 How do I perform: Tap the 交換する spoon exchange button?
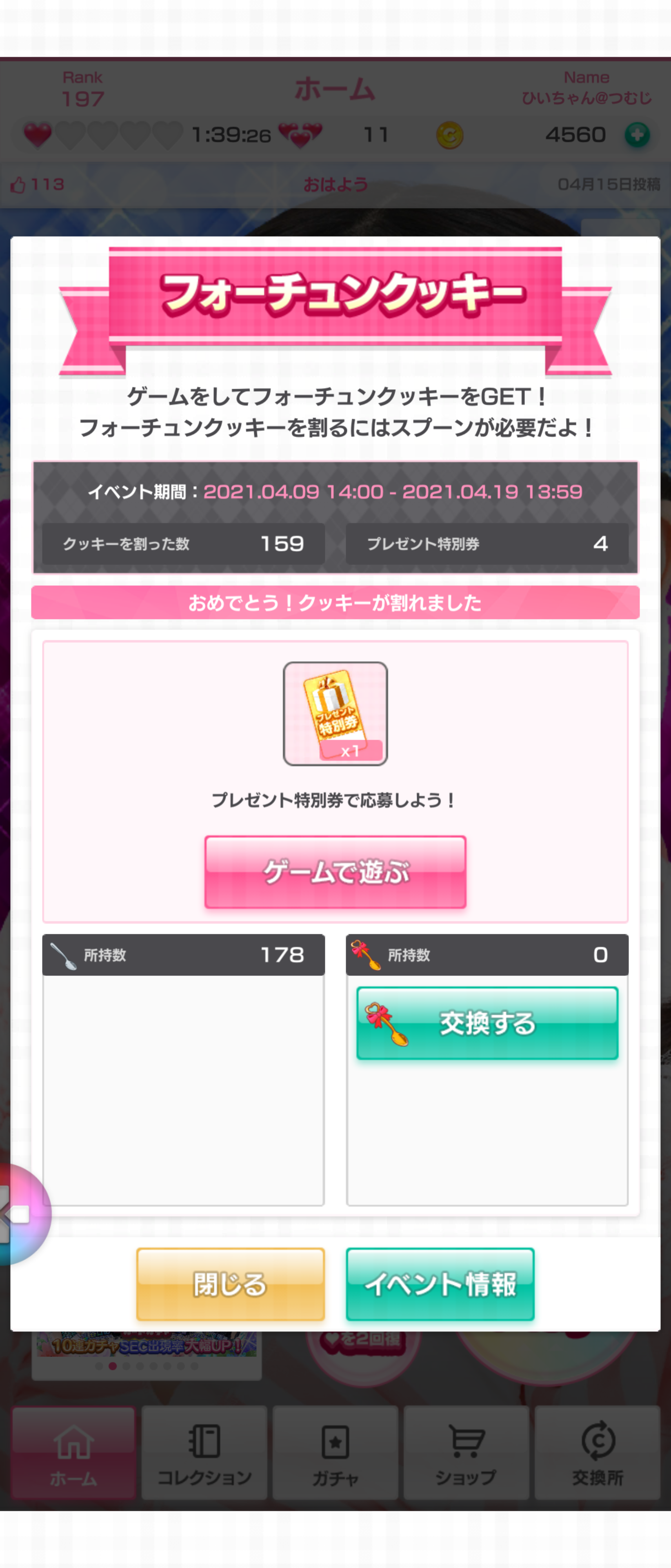(487, 1023)
